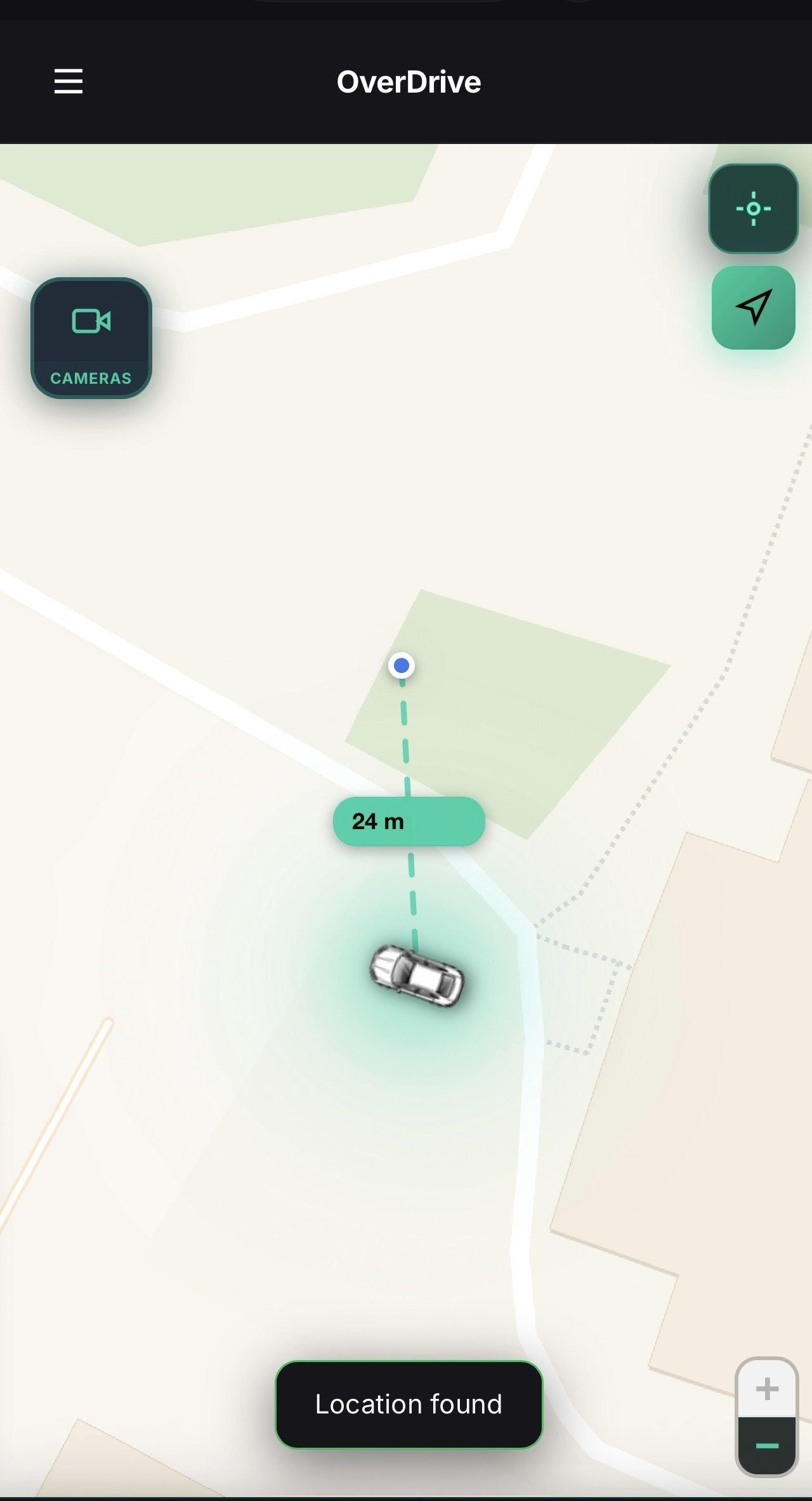Zoom in on the map
This screenshot has height=1501, width=812.
pos(767,1389)
